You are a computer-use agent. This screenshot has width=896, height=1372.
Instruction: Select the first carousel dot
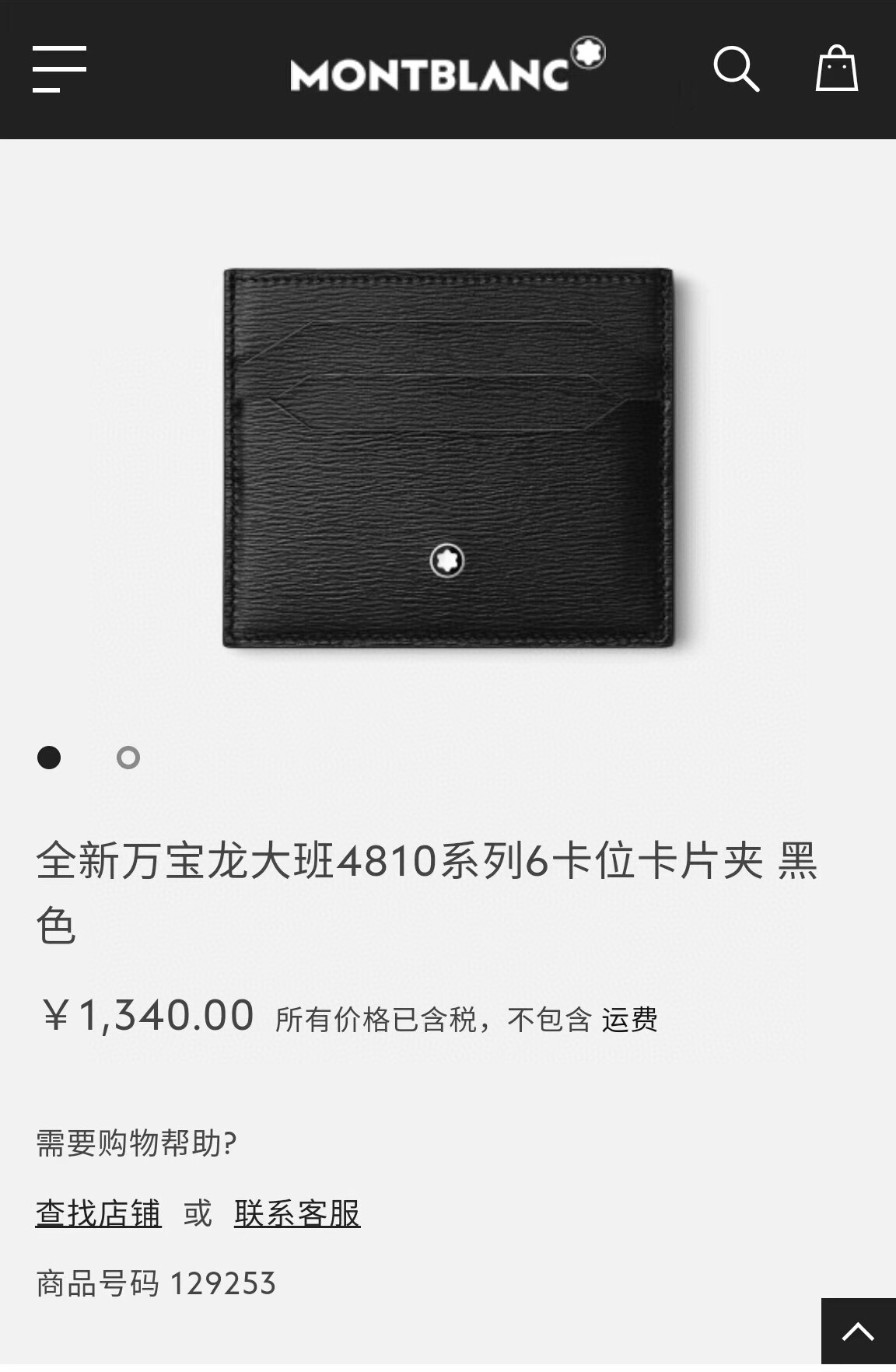(x=50, y=758)
